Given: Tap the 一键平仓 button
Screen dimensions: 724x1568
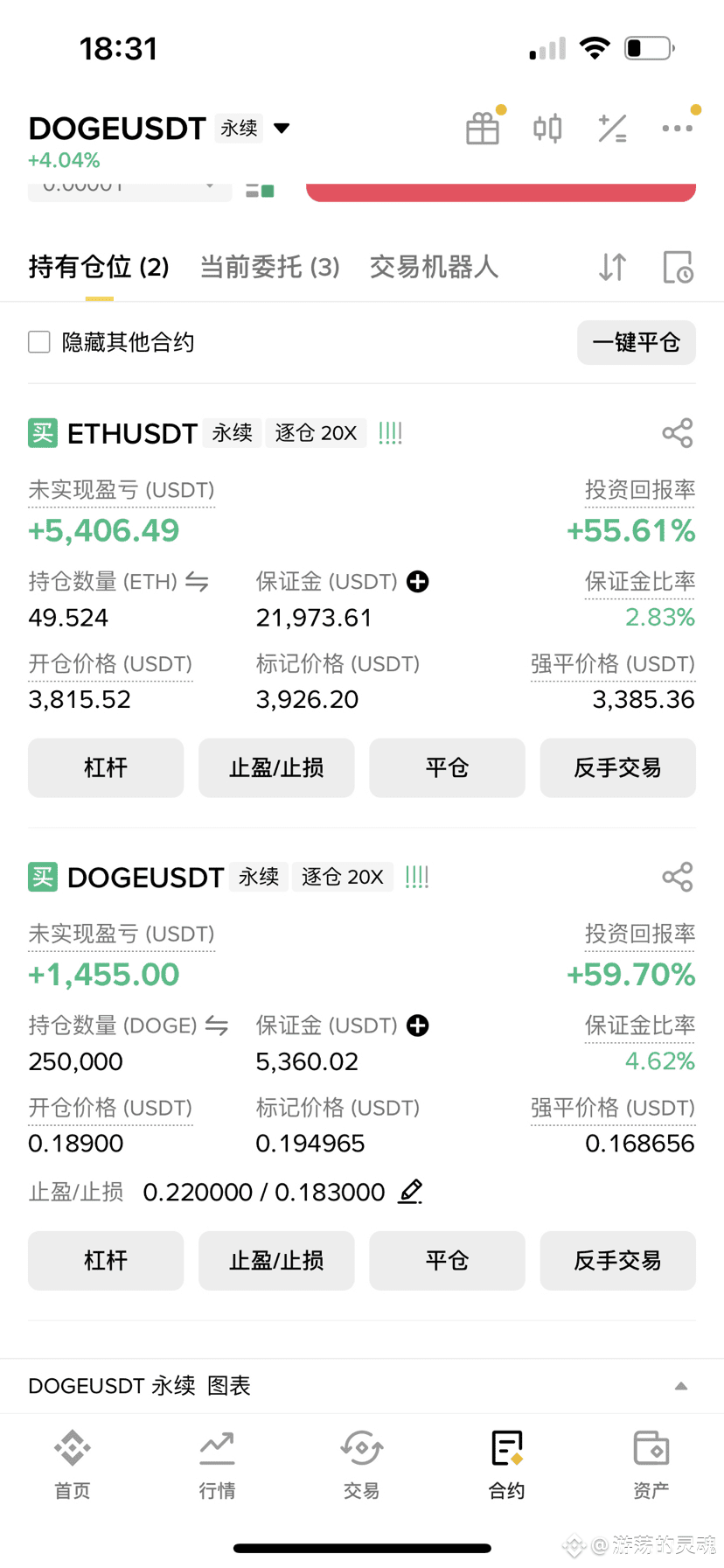Looking at the screenshot, I should (x=636, y=342).
